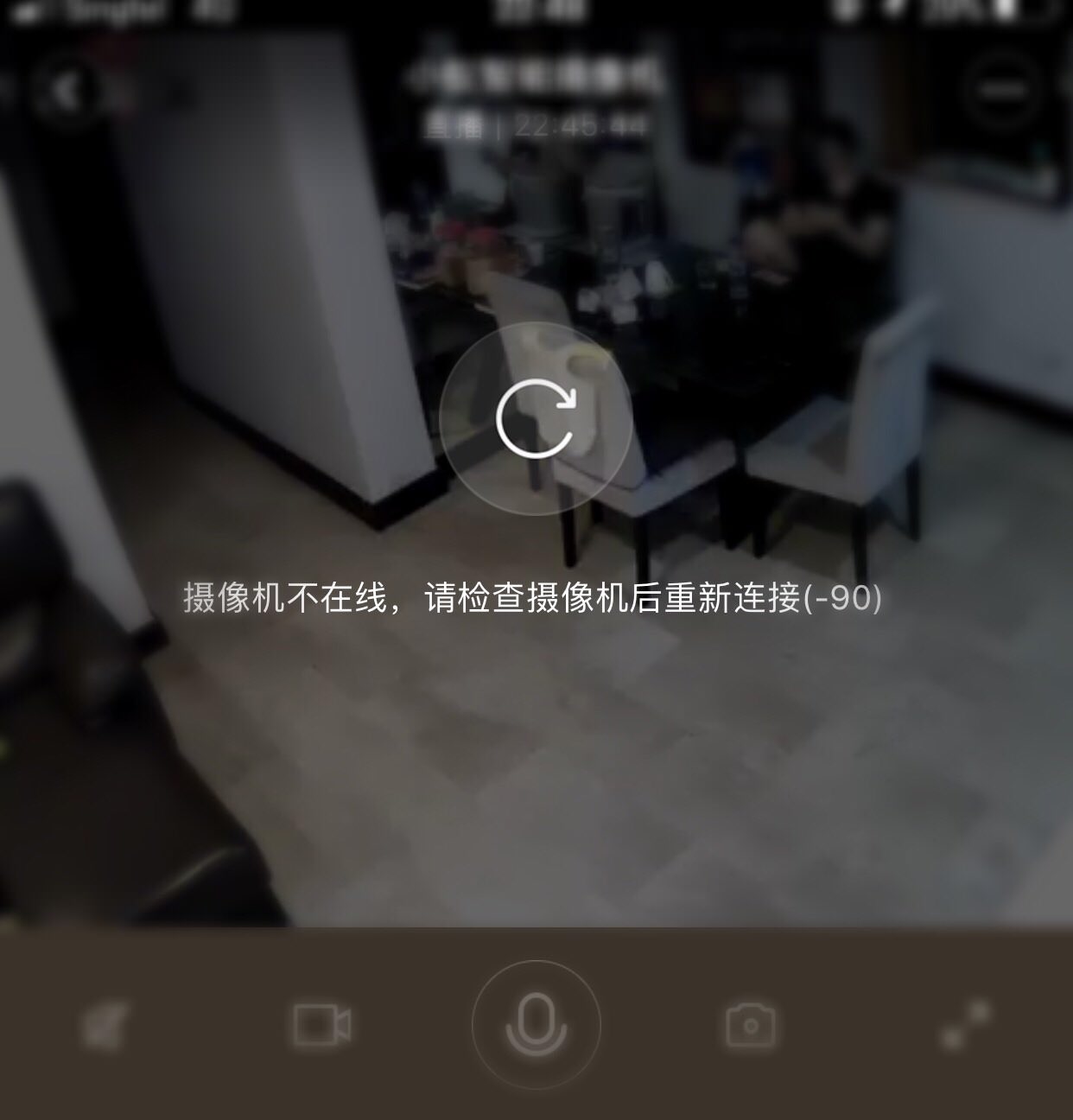Open the top-right more options menu
The image size is (1073, 1120).
click(1002, 89)
